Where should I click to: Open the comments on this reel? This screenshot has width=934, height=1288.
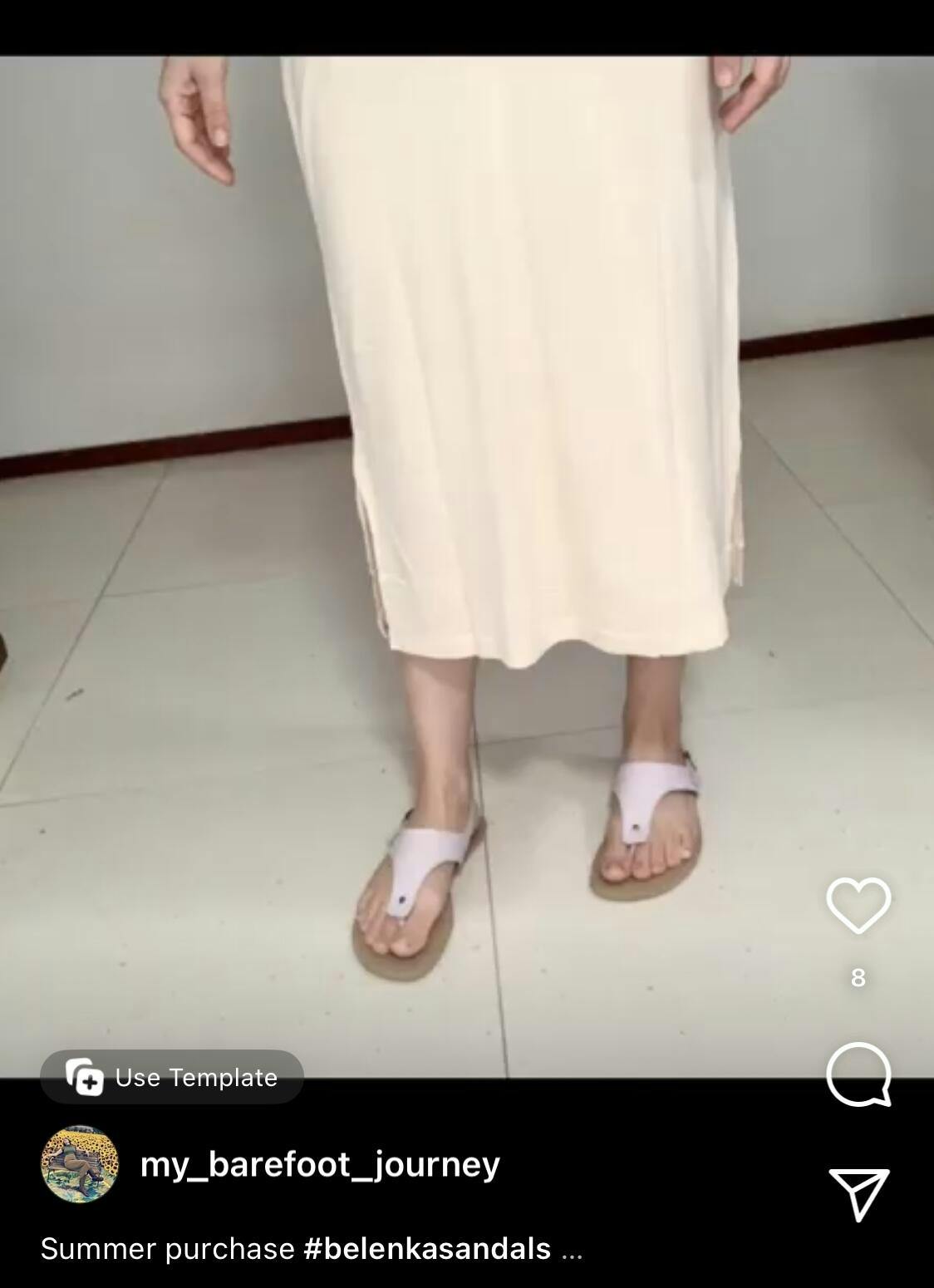click(858, 1074)
